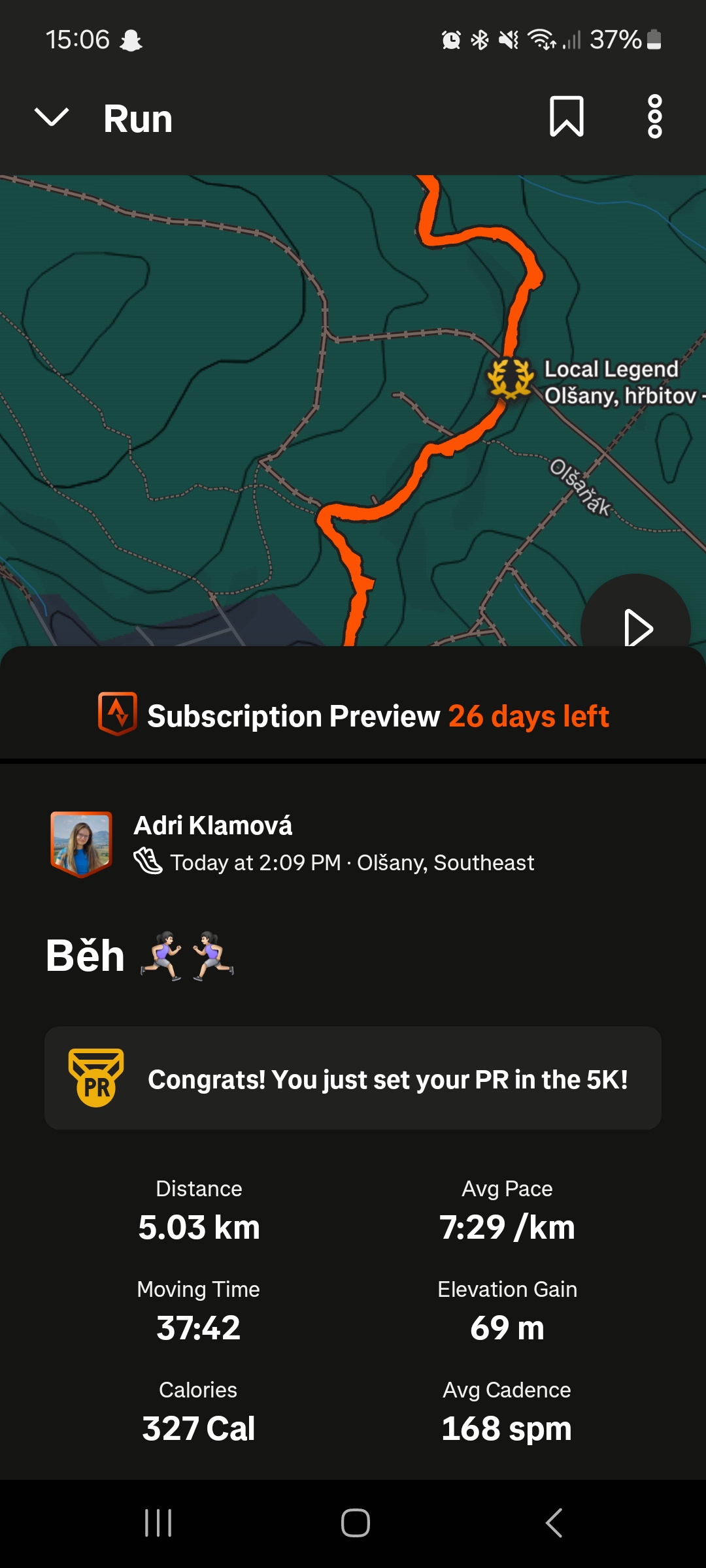The height and width of the screenshot is (1568, 706).
Task: Open the Subscription Preview banner
Action: point(353,716)
